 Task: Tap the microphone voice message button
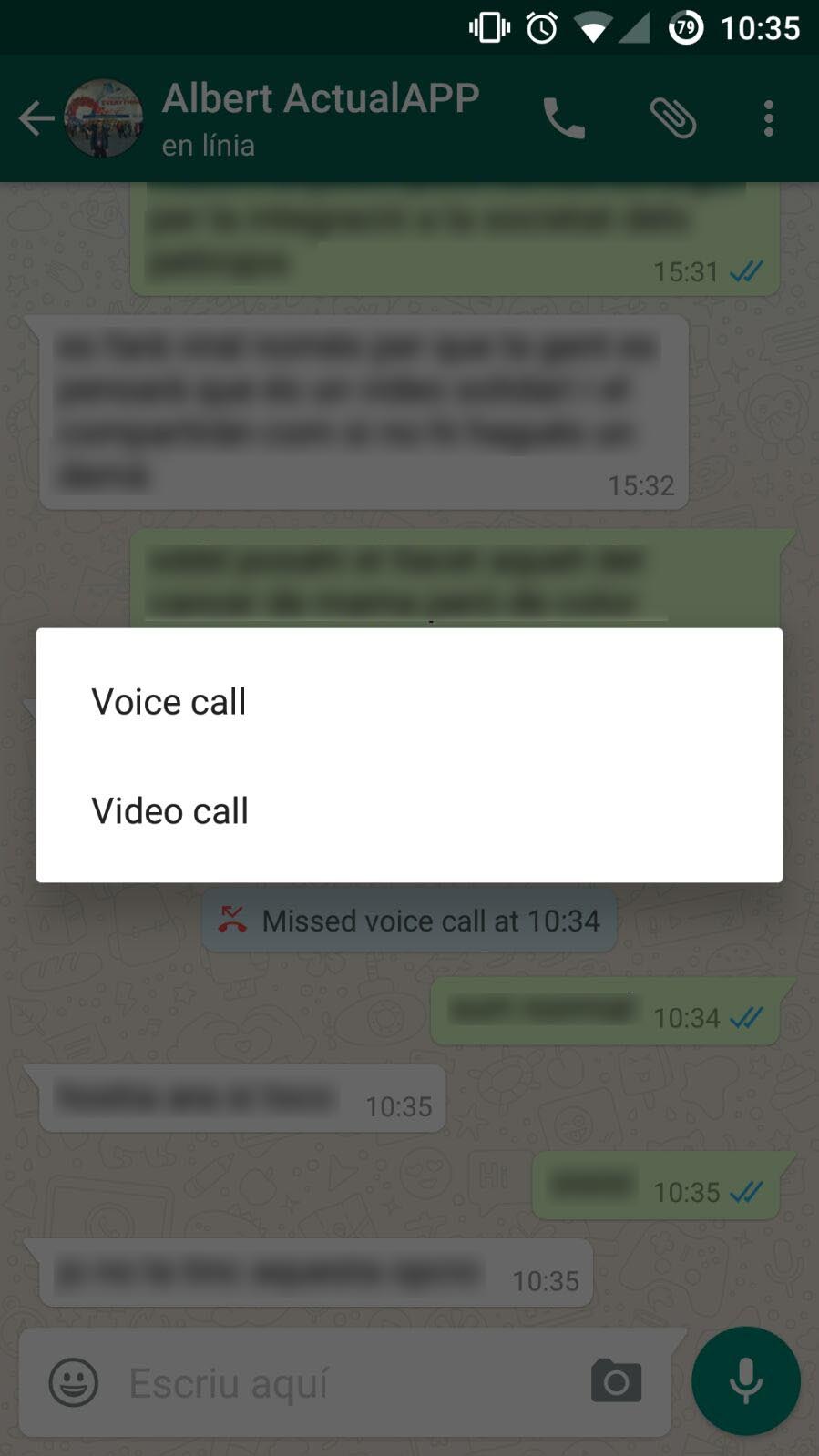[745, 1381]
